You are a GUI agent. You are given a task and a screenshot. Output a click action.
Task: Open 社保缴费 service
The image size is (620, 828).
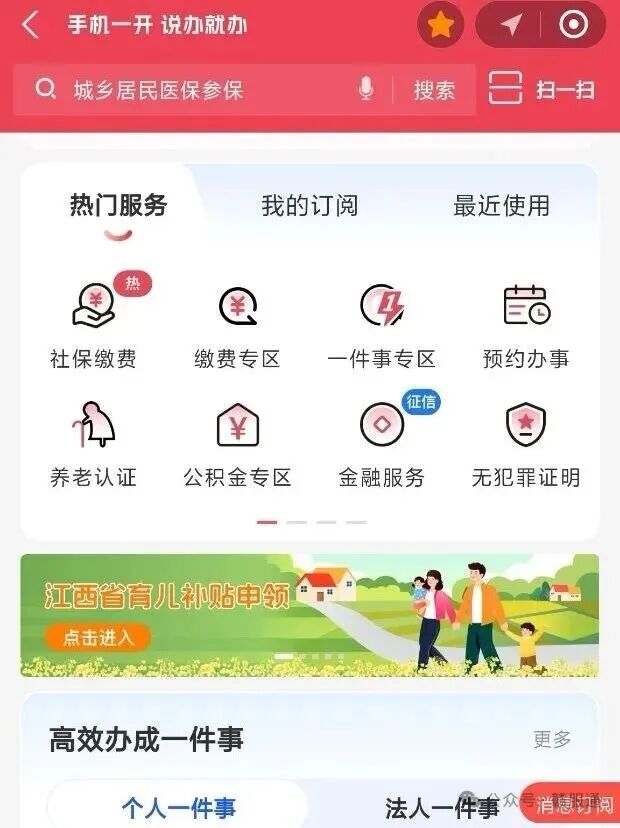point(94,324)
